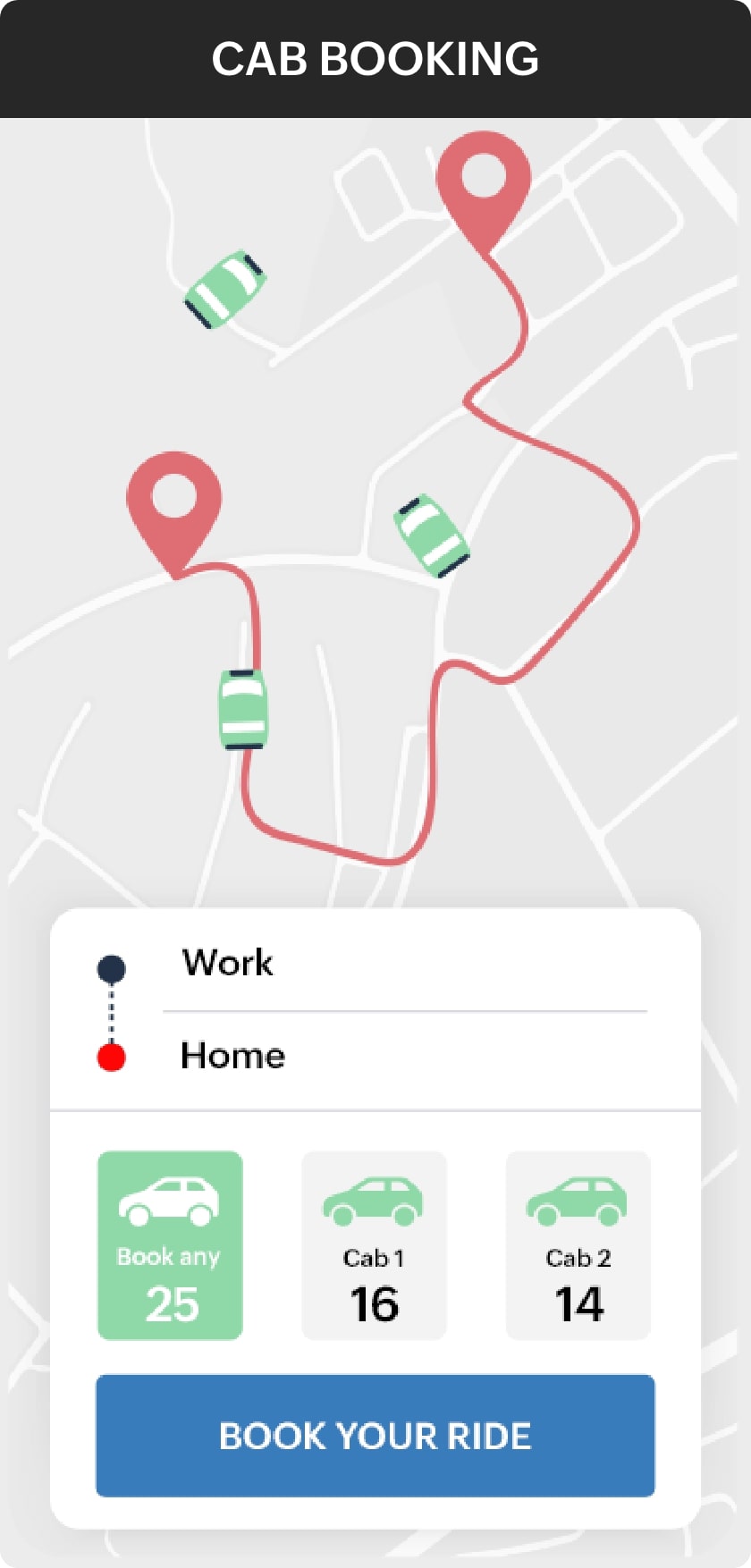
Task: Select the Book any option
Action: (x=170, y=1245)
